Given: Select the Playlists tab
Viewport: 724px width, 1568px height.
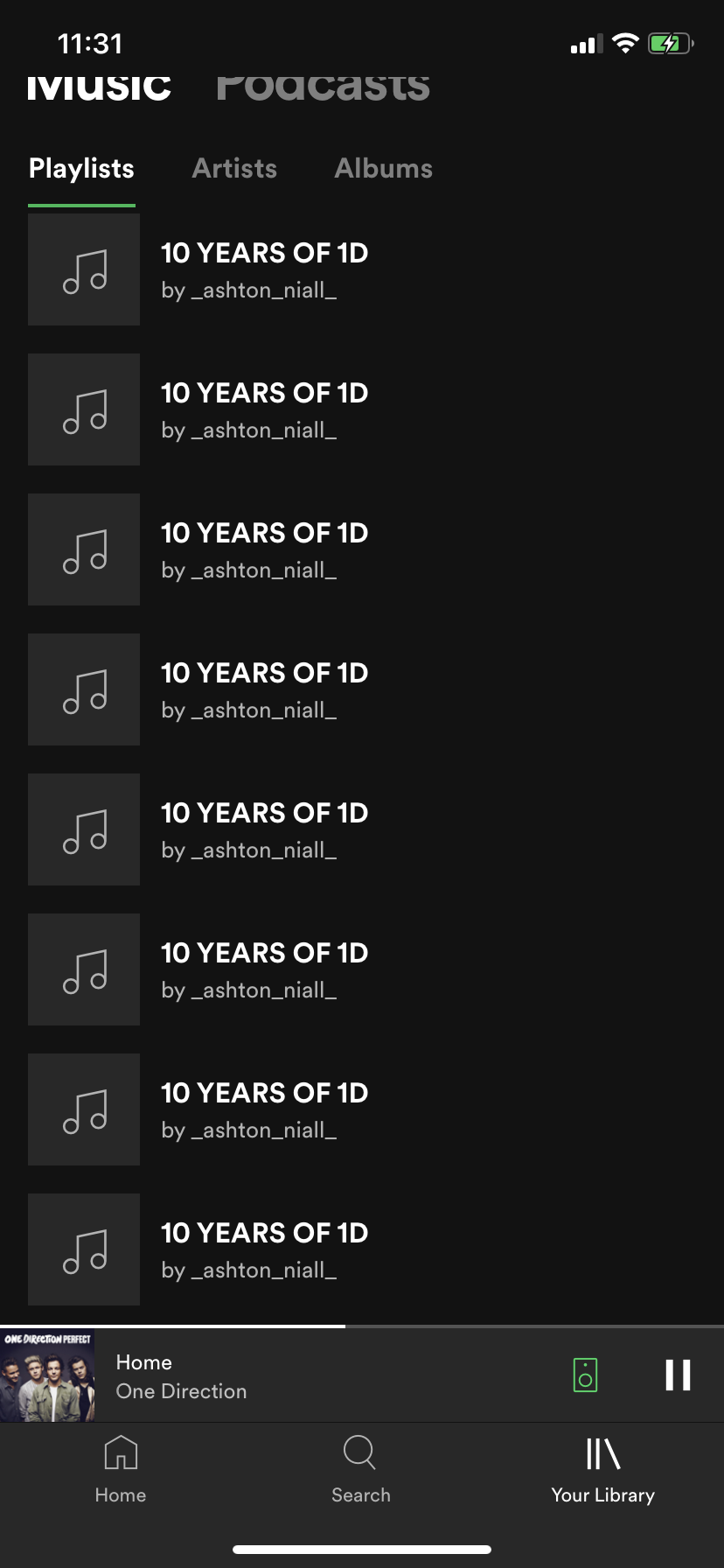Looking at the screenshot, I should 81,168.
